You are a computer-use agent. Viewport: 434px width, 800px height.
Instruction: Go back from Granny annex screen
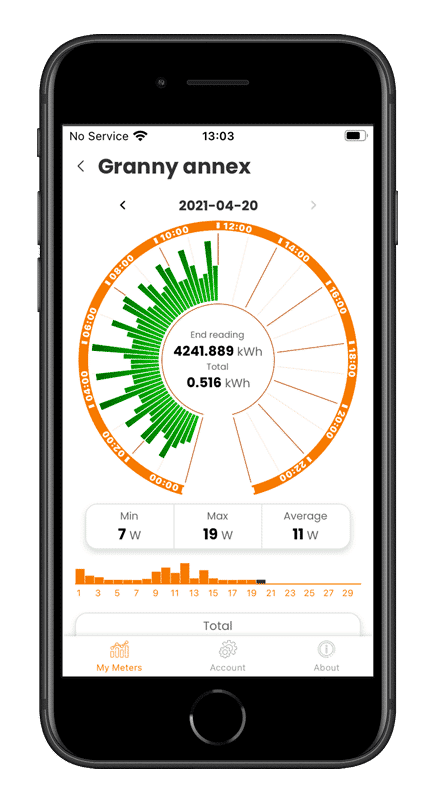pos(81,166)
